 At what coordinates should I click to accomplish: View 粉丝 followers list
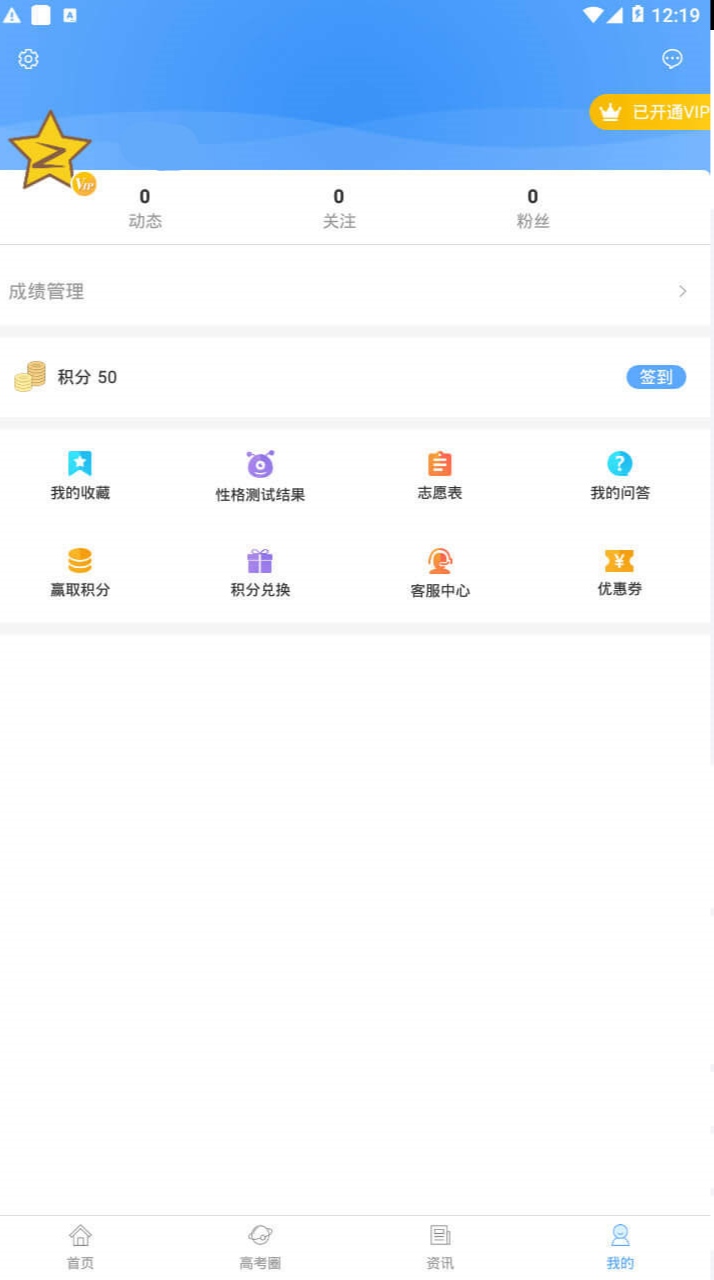pyautogui.click(x=533, y=208)
